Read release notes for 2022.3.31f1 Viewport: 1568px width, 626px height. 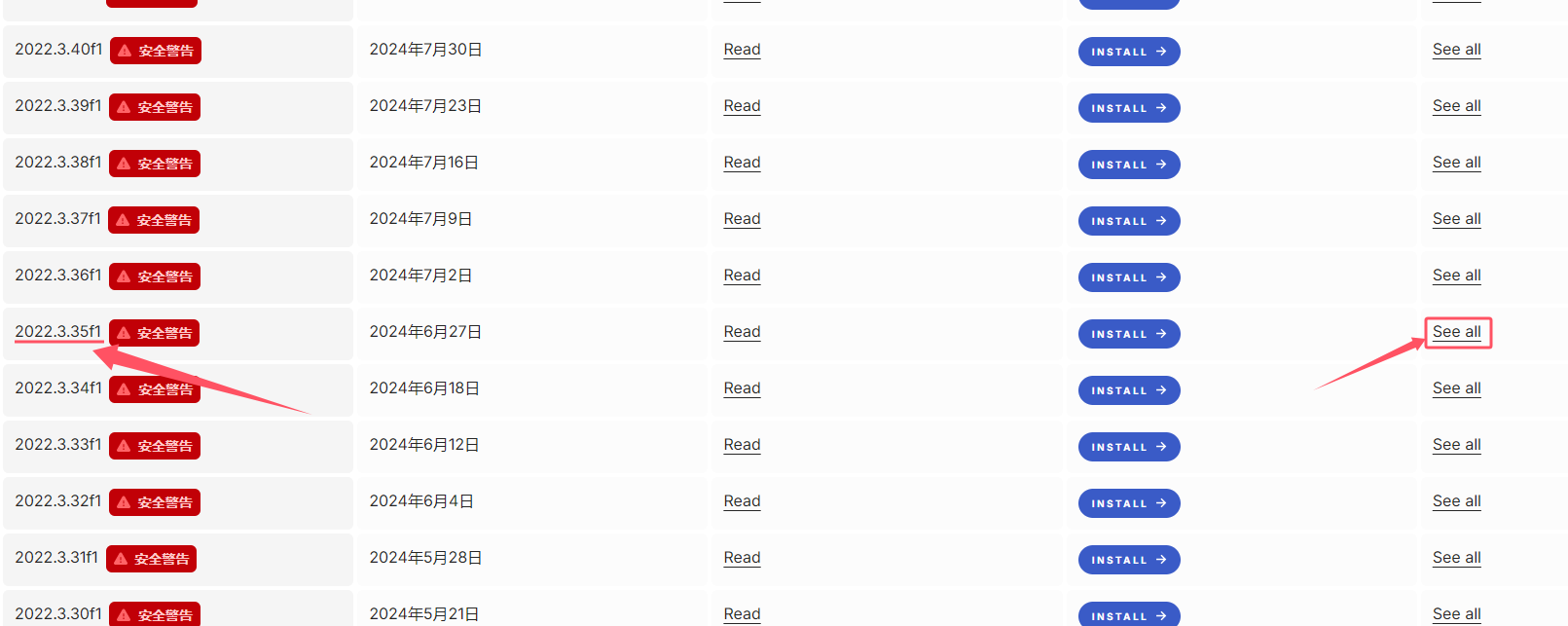pyautogui.click(x=742, y=558)
